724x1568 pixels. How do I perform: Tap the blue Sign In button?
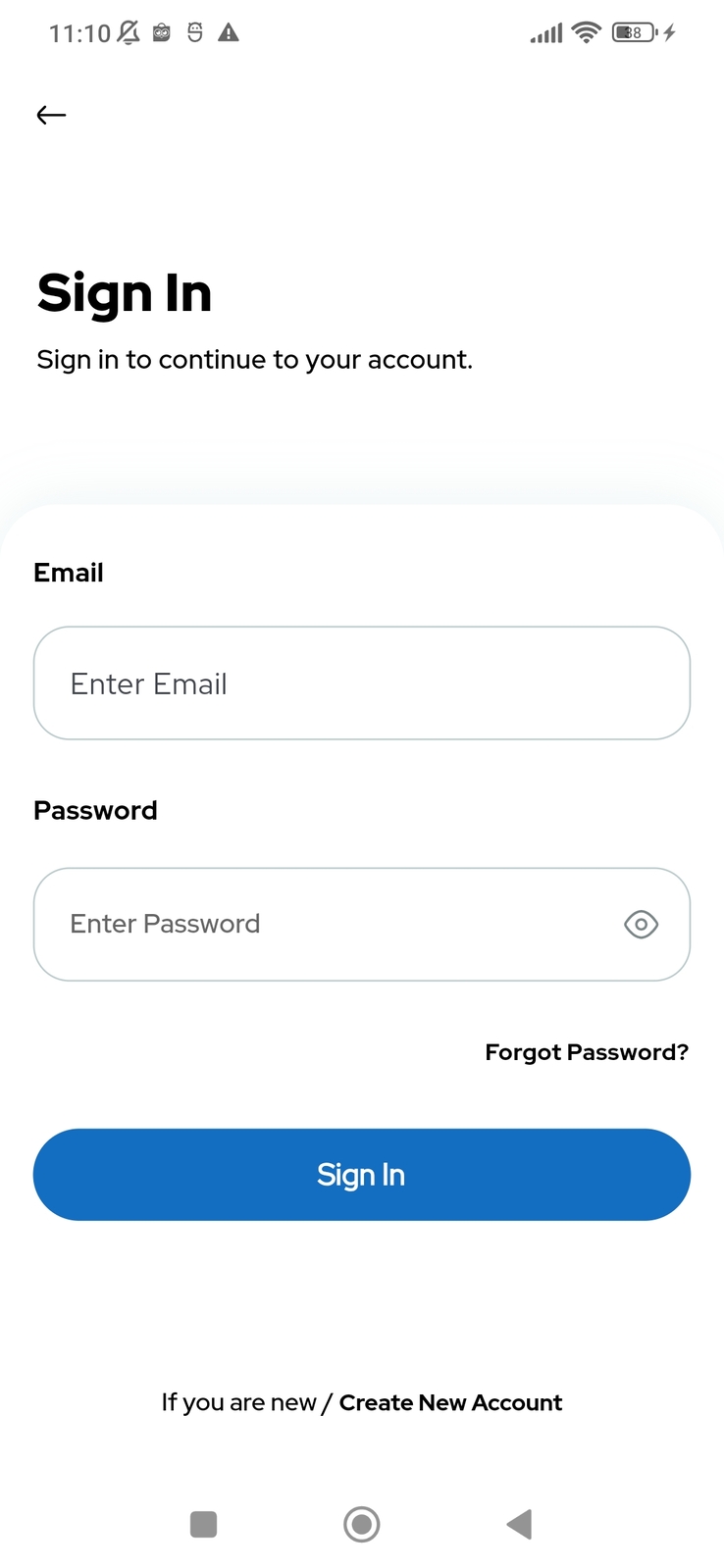tap(361, 1175)
